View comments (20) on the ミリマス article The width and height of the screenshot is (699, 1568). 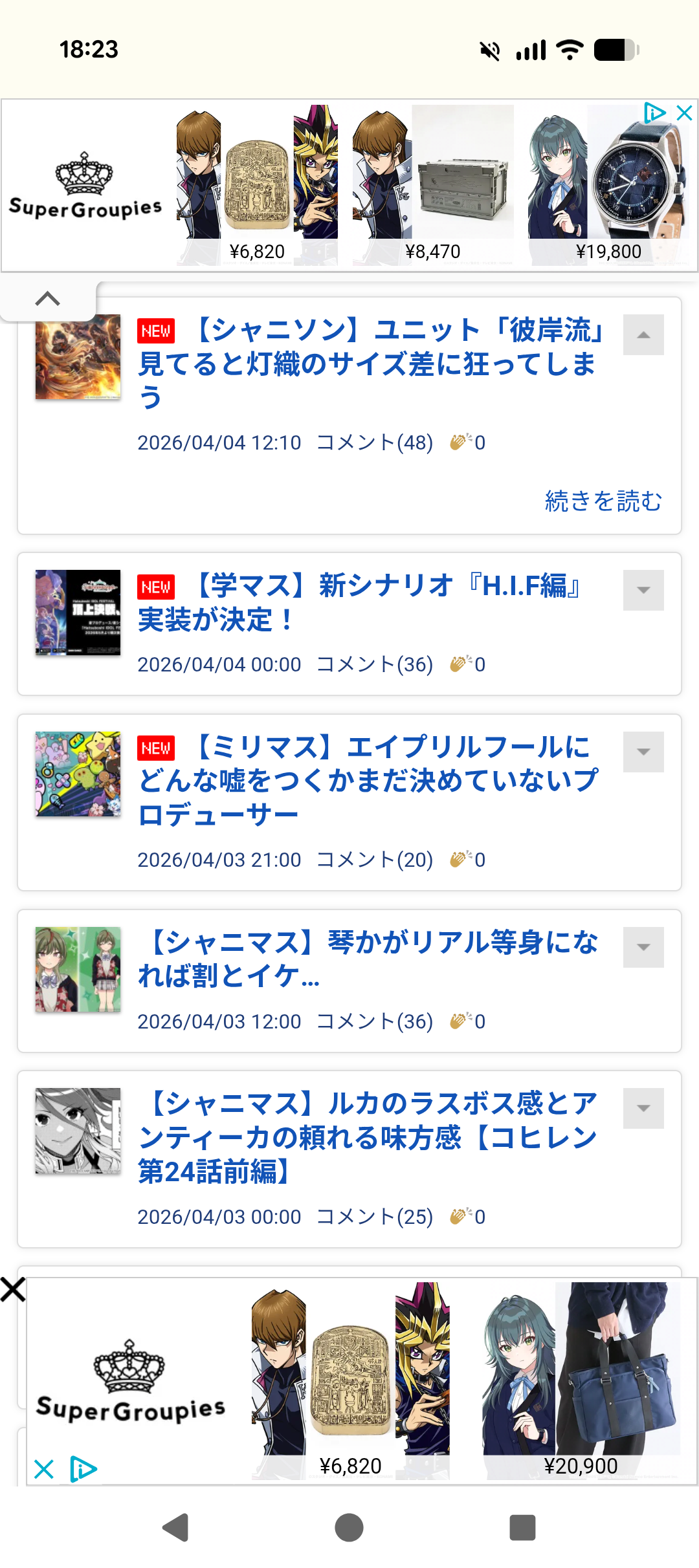[374, 860]
